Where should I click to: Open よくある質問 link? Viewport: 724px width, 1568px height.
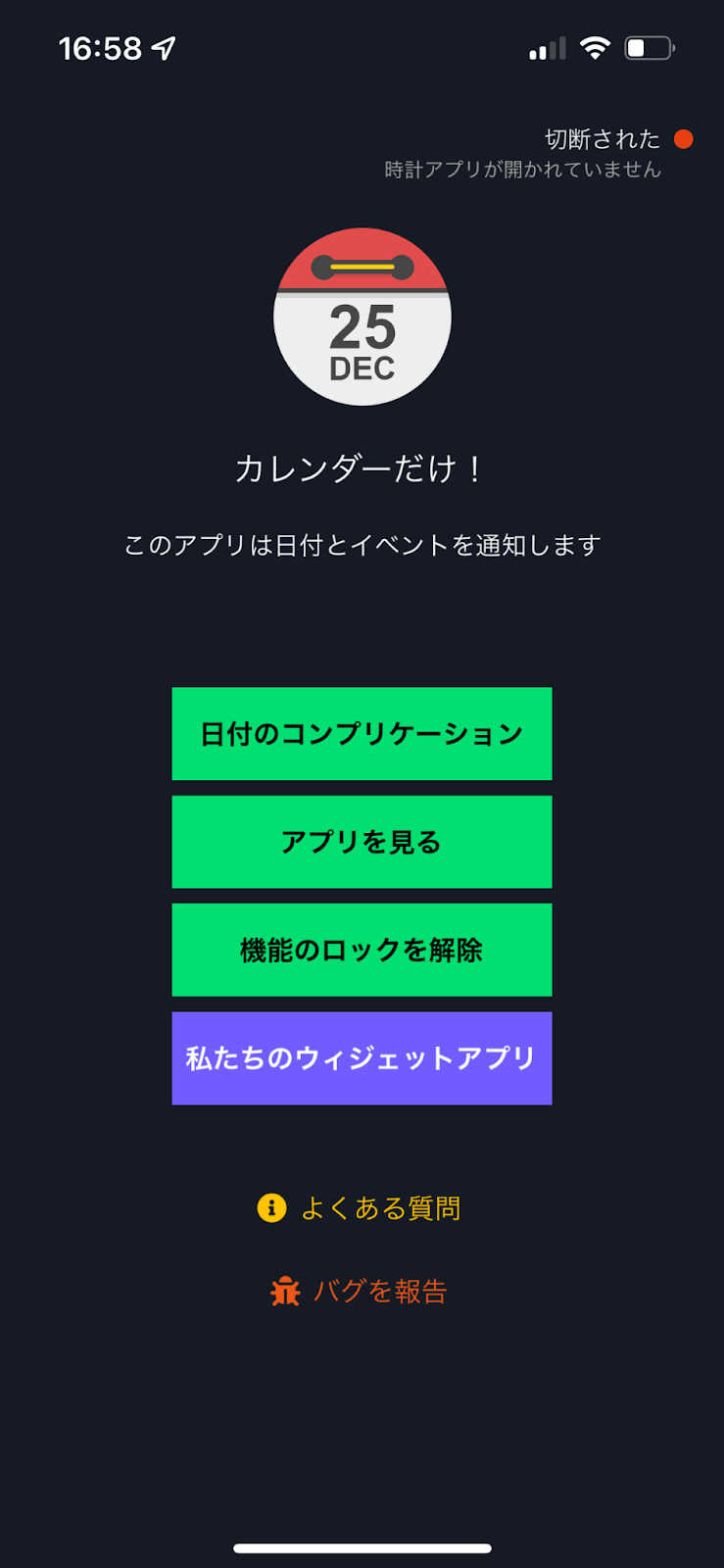[x=360, y=1208]
